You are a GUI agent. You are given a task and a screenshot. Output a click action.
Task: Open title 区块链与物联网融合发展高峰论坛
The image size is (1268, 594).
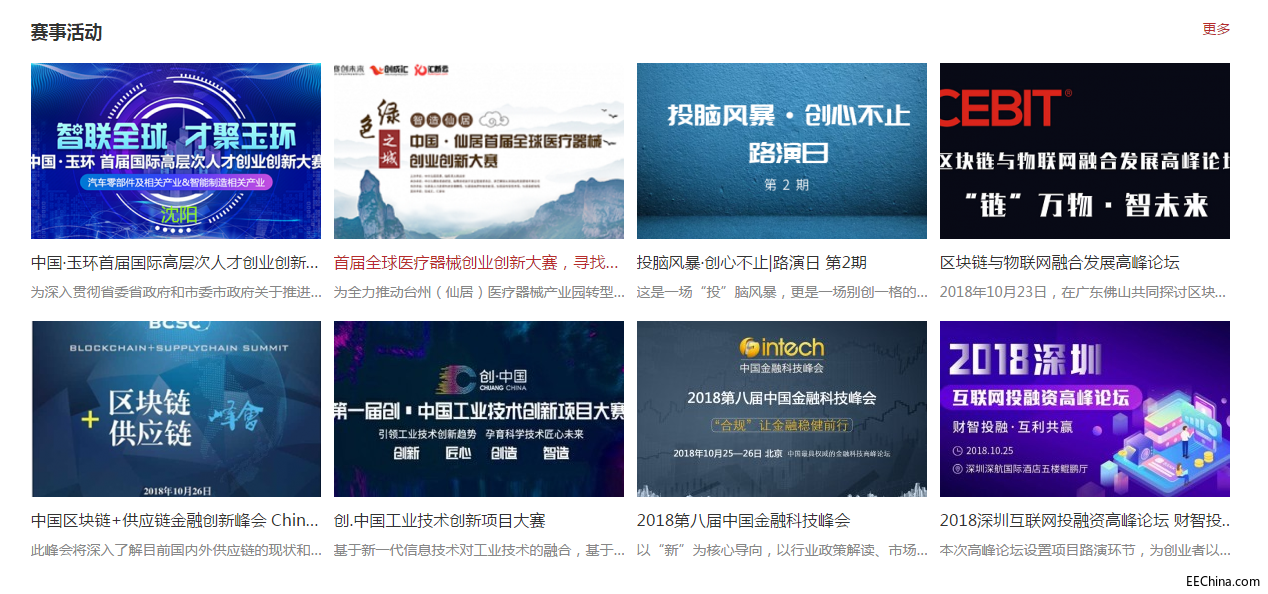tap(1060, 263)
